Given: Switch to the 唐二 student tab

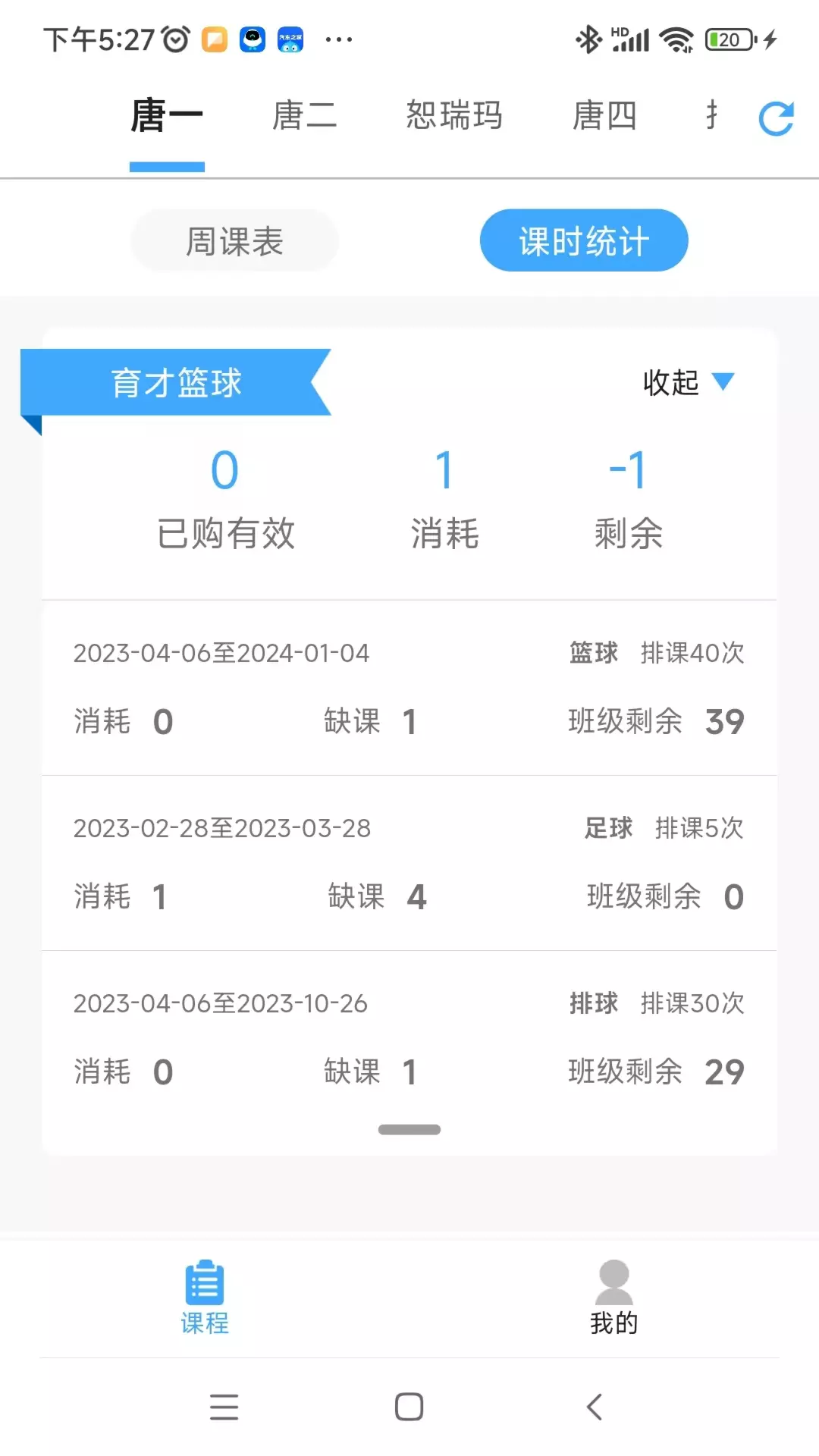Looking at the screenshot, I should coord(304,116).
